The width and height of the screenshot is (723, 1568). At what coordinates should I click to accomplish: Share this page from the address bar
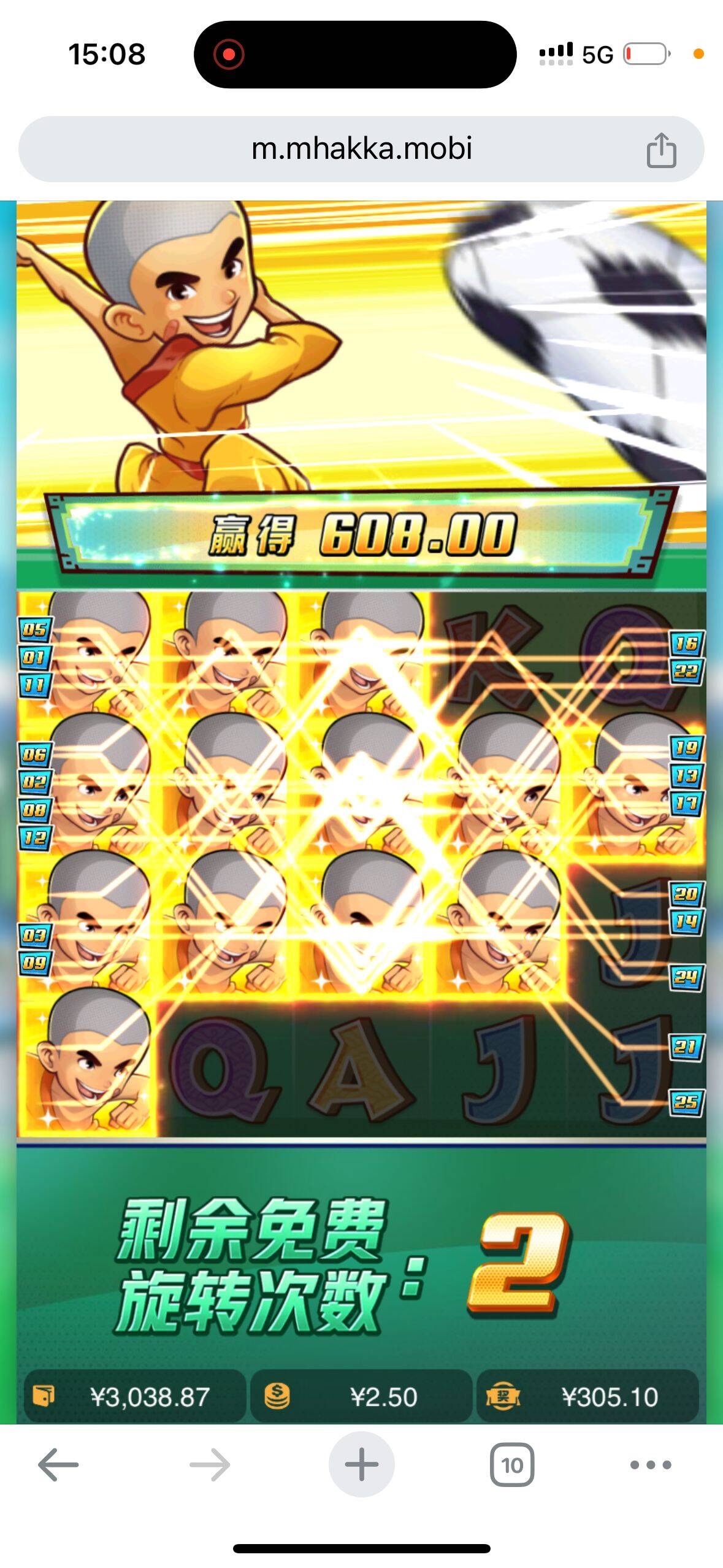[661, 150]
